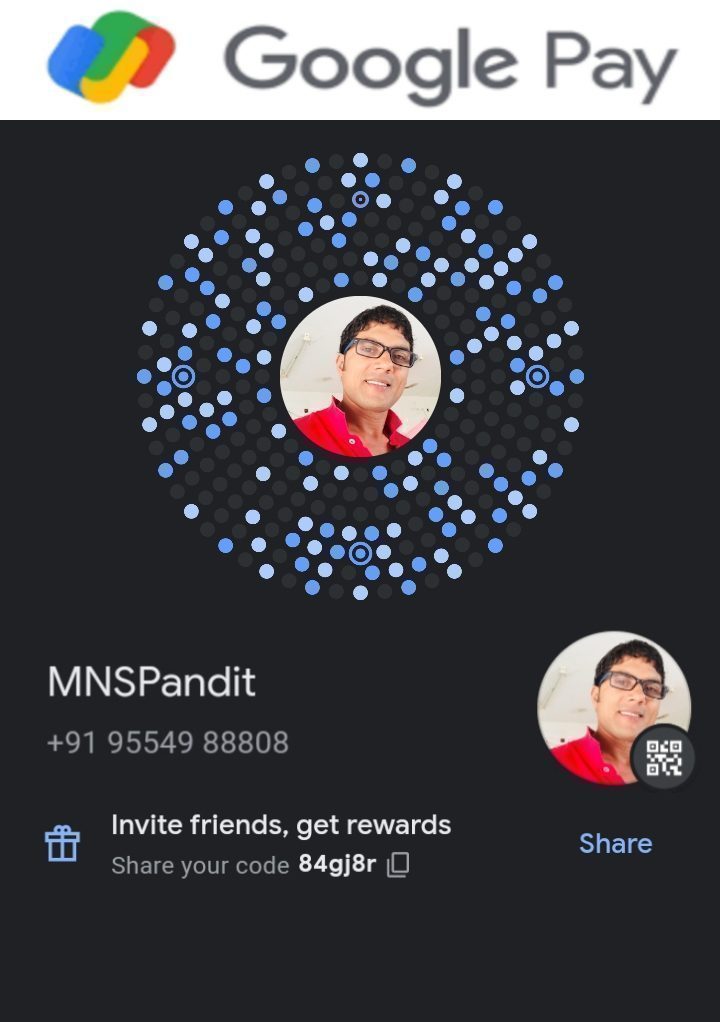
Task: Tap Share to invite friends
Action: (615, 844)
